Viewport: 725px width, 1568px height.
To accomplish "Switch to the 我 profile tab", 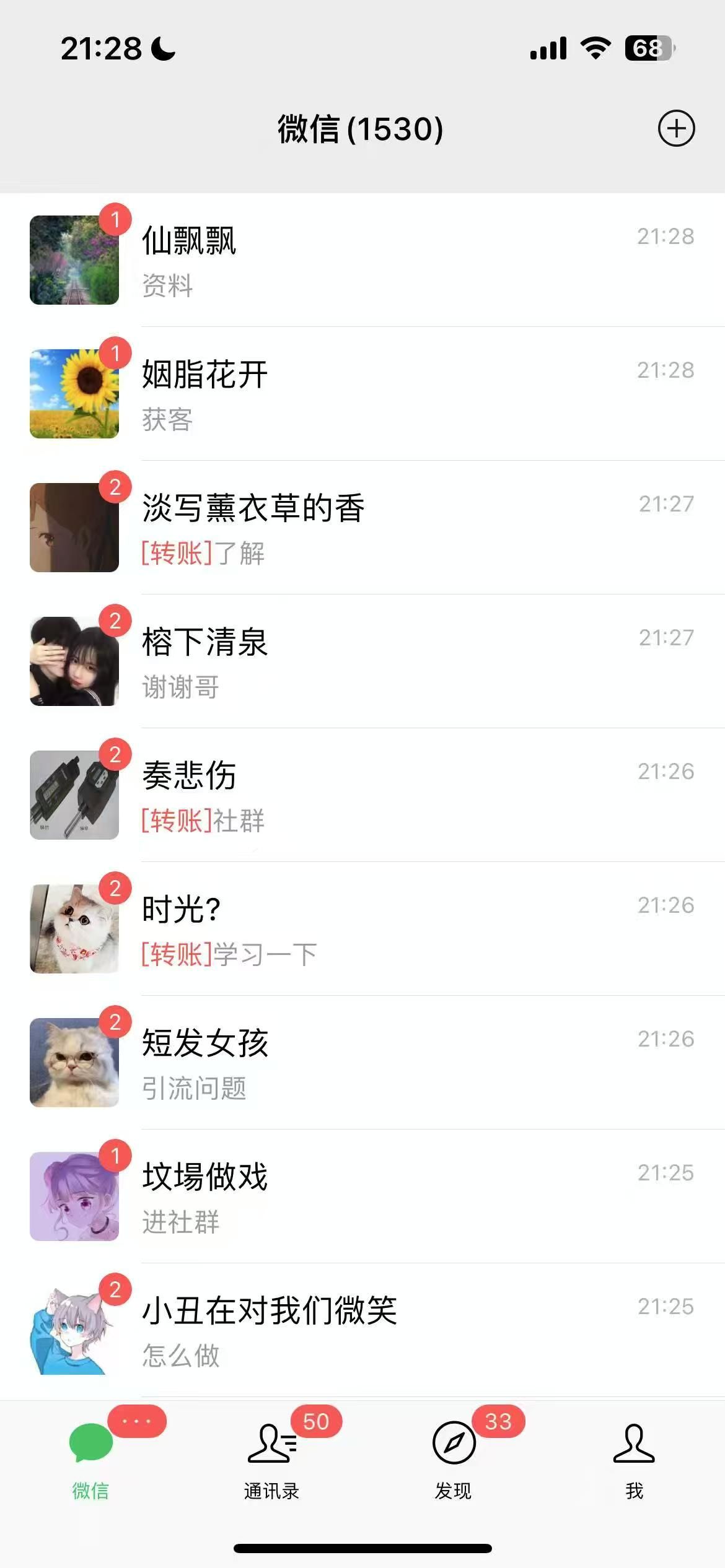I will point(634,1455).
